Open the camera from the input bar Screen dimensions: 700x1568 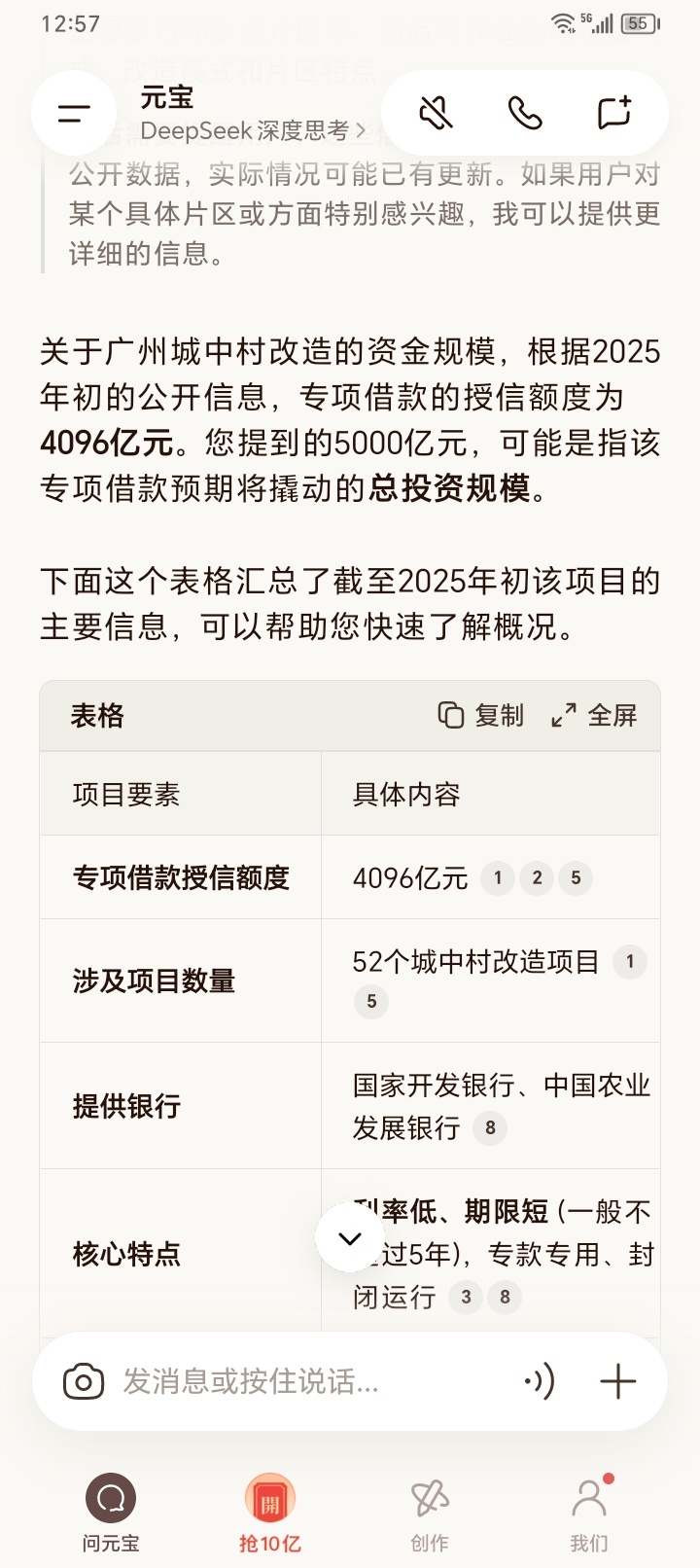[x=84, y=1381]
